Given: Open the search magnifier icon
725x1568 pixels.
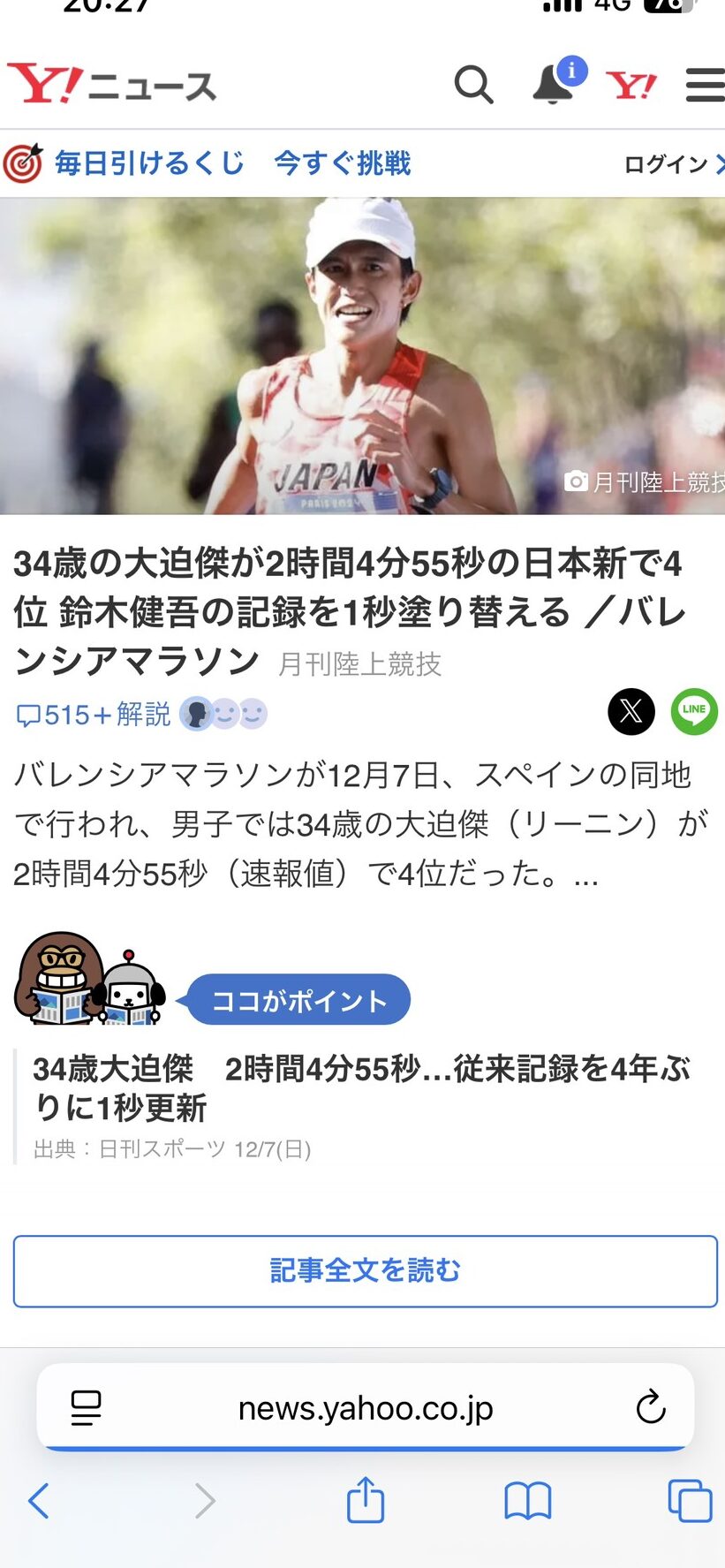Looking at the screenshot, I should (x=473, y=86).
